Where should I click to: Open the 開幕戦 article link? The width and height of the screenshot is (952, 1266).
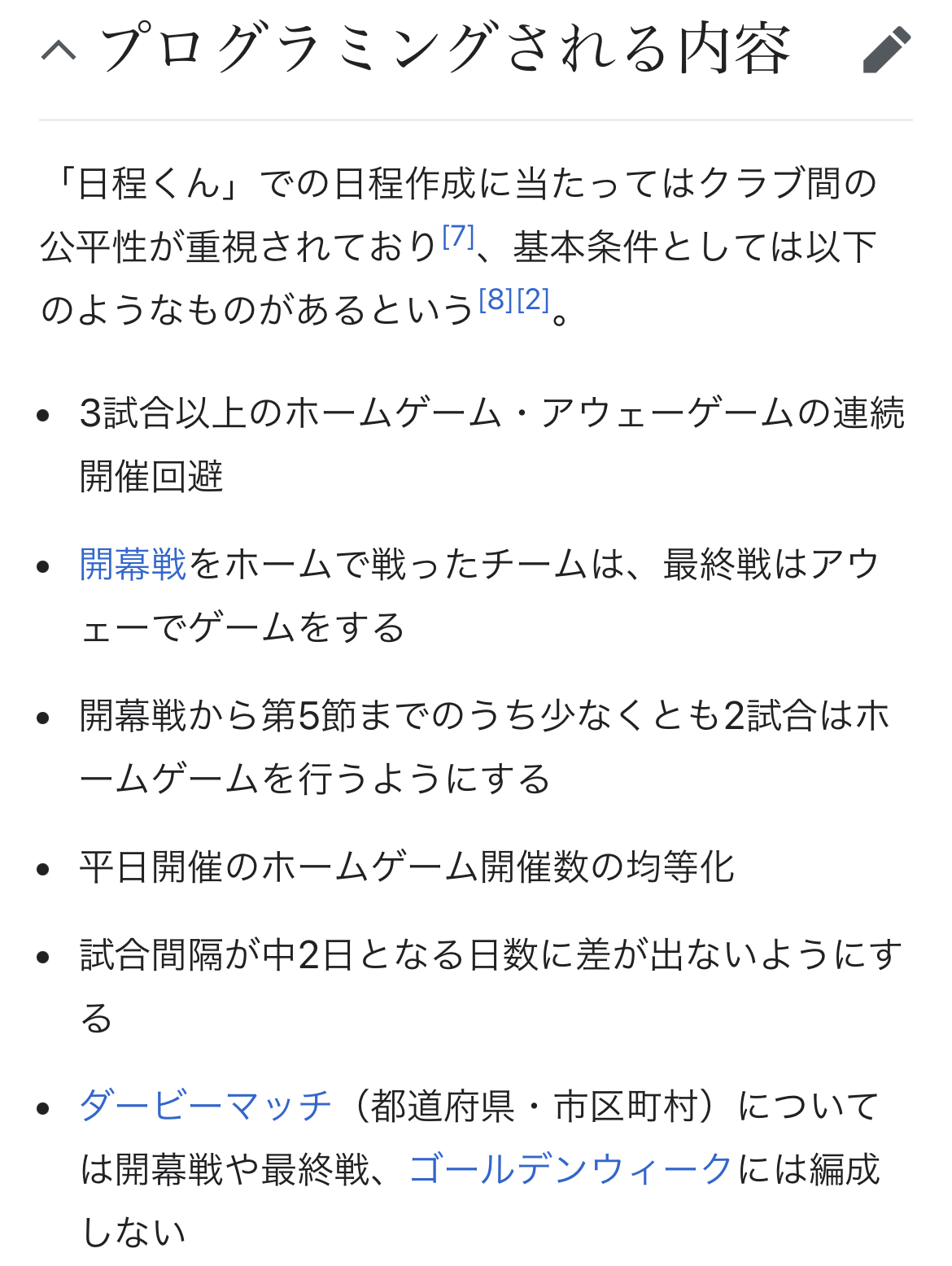click(133, 564)
